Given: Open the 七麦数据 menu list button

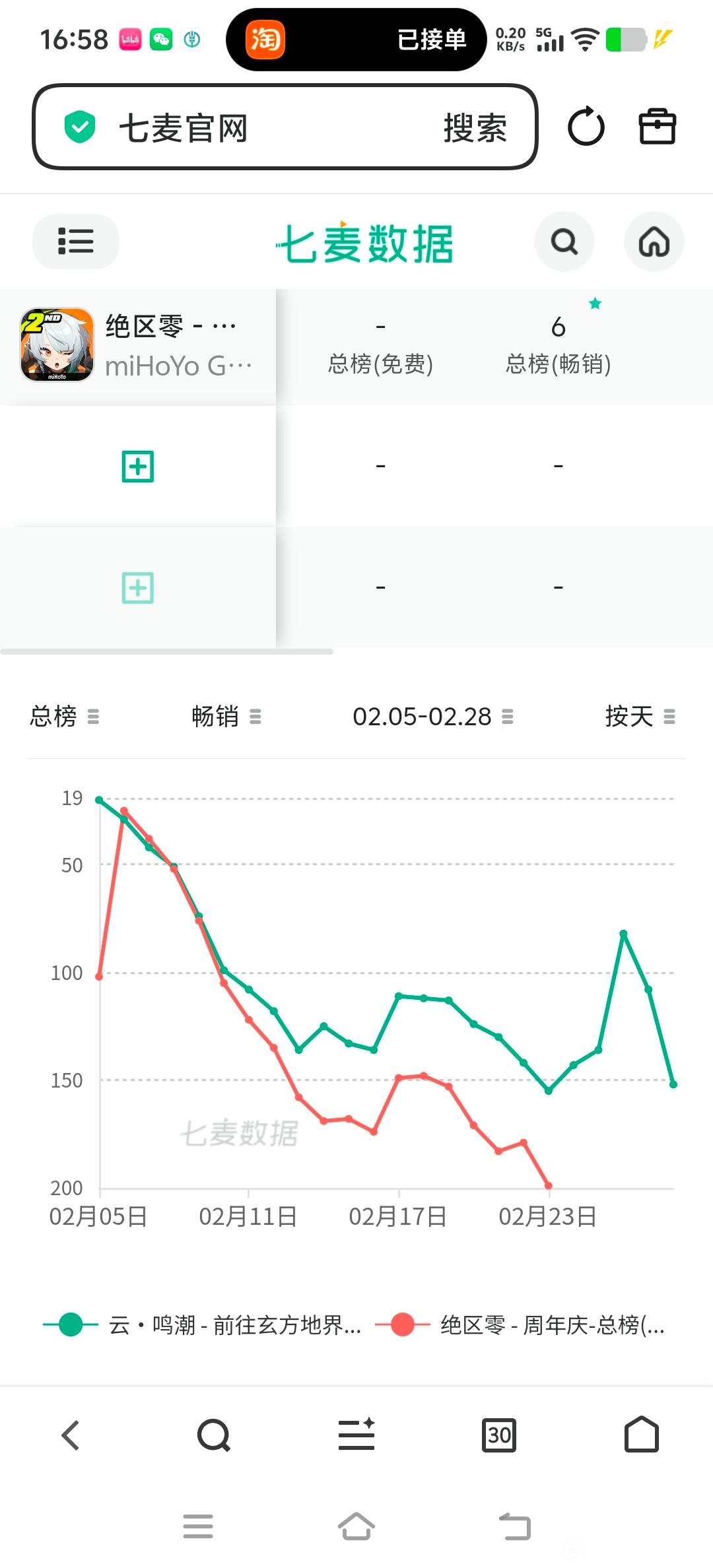Looking at the screenshot, I should coord(76,241).
